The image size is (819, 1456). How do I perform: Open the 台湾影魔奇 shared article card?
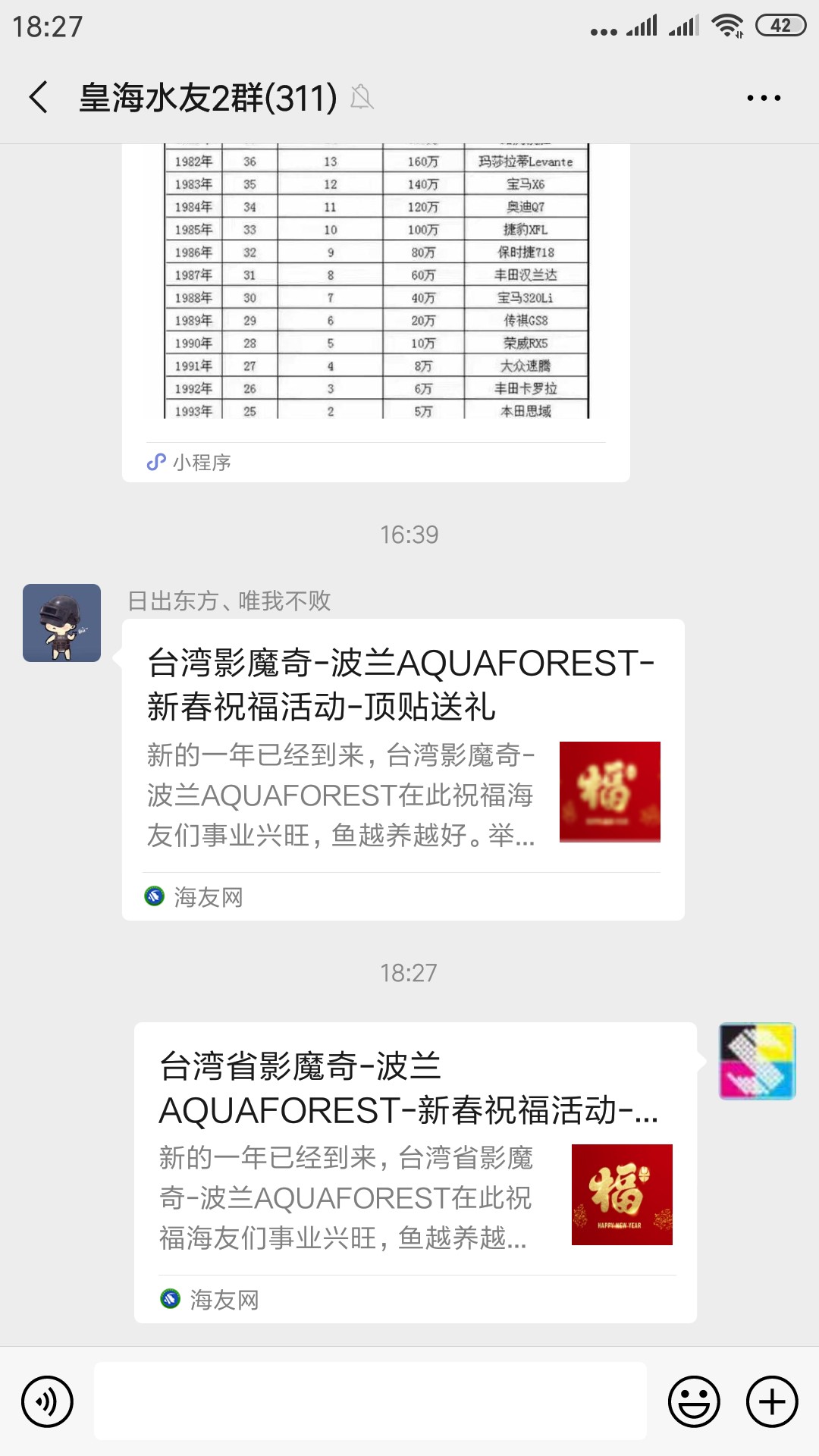[403, 770]
